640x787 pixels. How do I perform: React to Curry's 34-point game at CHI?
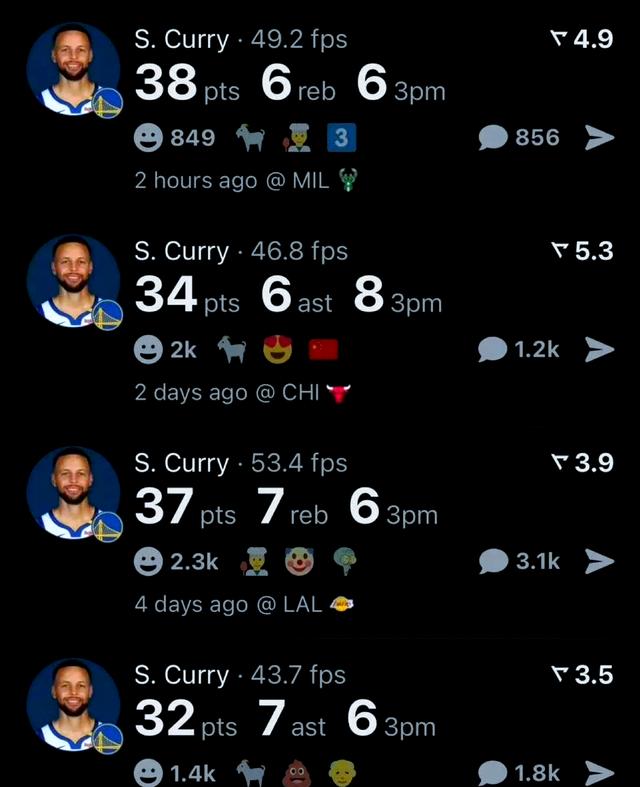point(149,350)
